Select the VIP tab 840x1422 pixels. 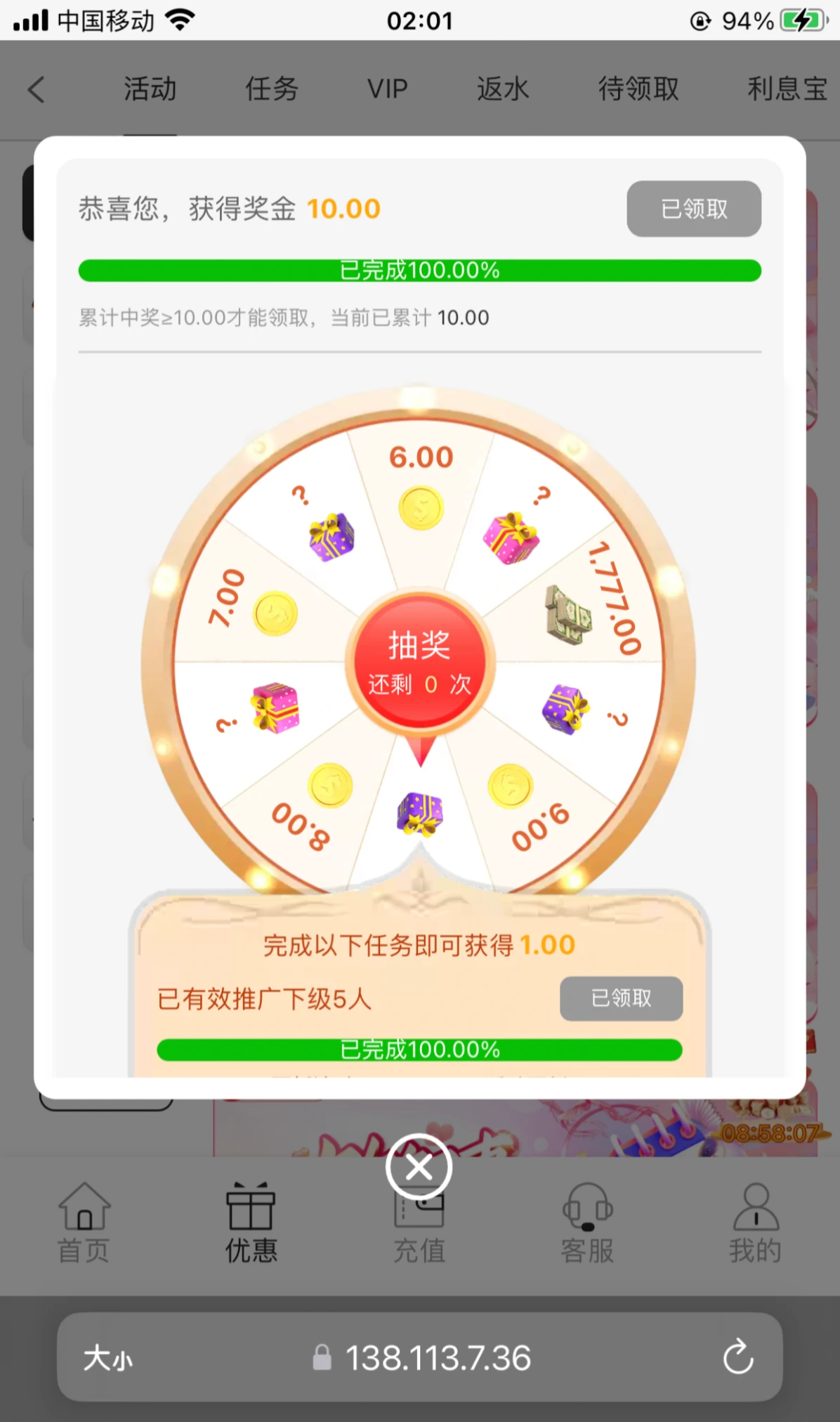click(x=387, y=90)
